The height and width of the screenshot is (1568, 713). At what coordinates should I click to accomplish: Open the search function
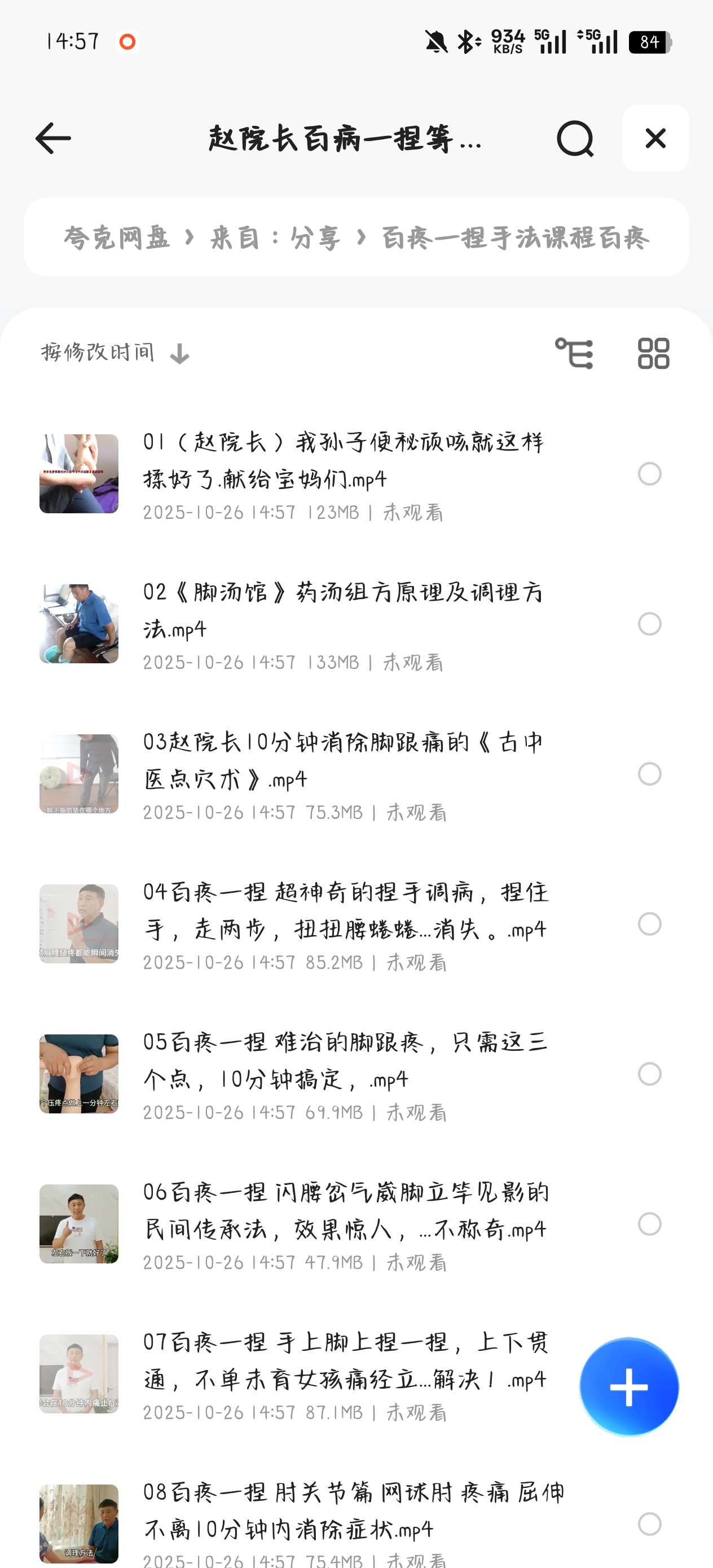click(x=575, y=138)
